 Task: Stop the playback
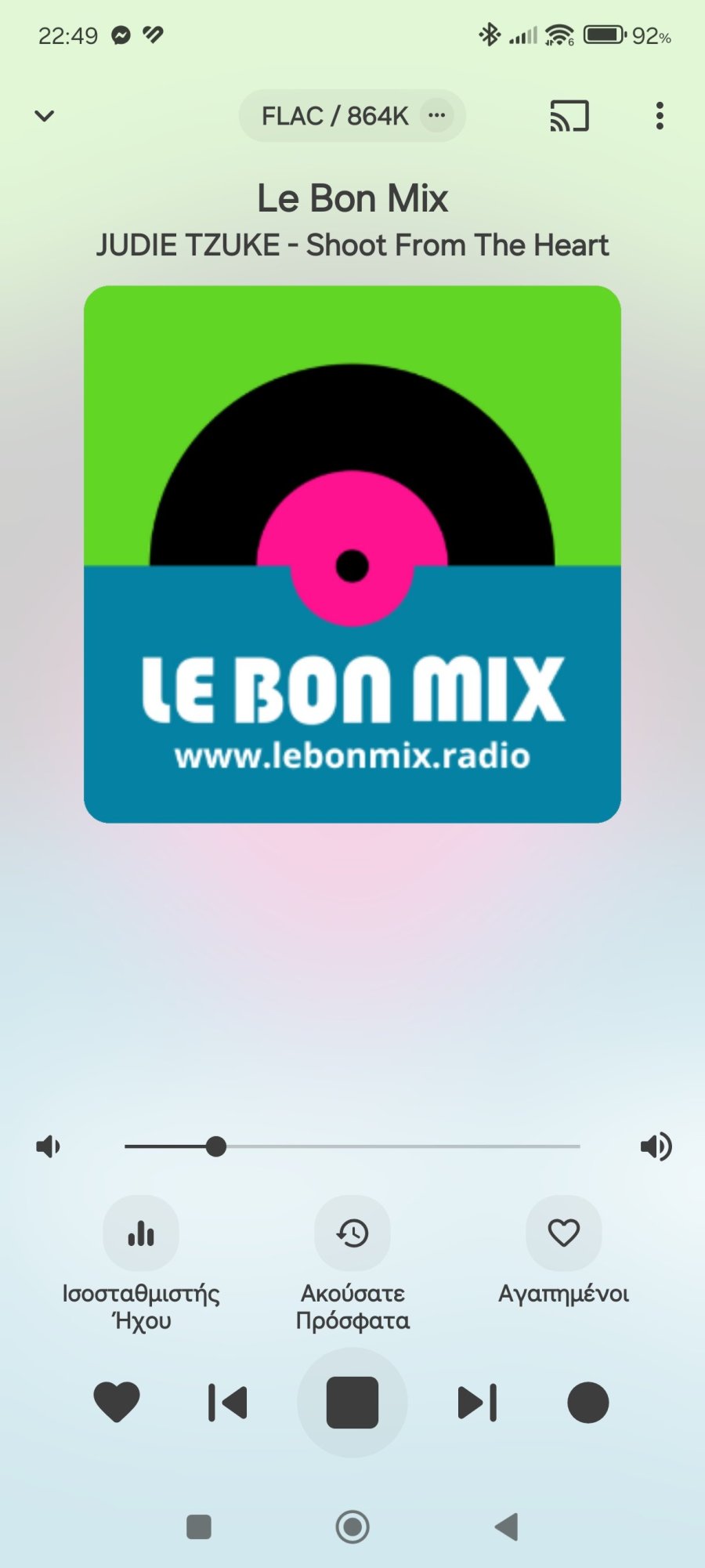coord(352,1403)
